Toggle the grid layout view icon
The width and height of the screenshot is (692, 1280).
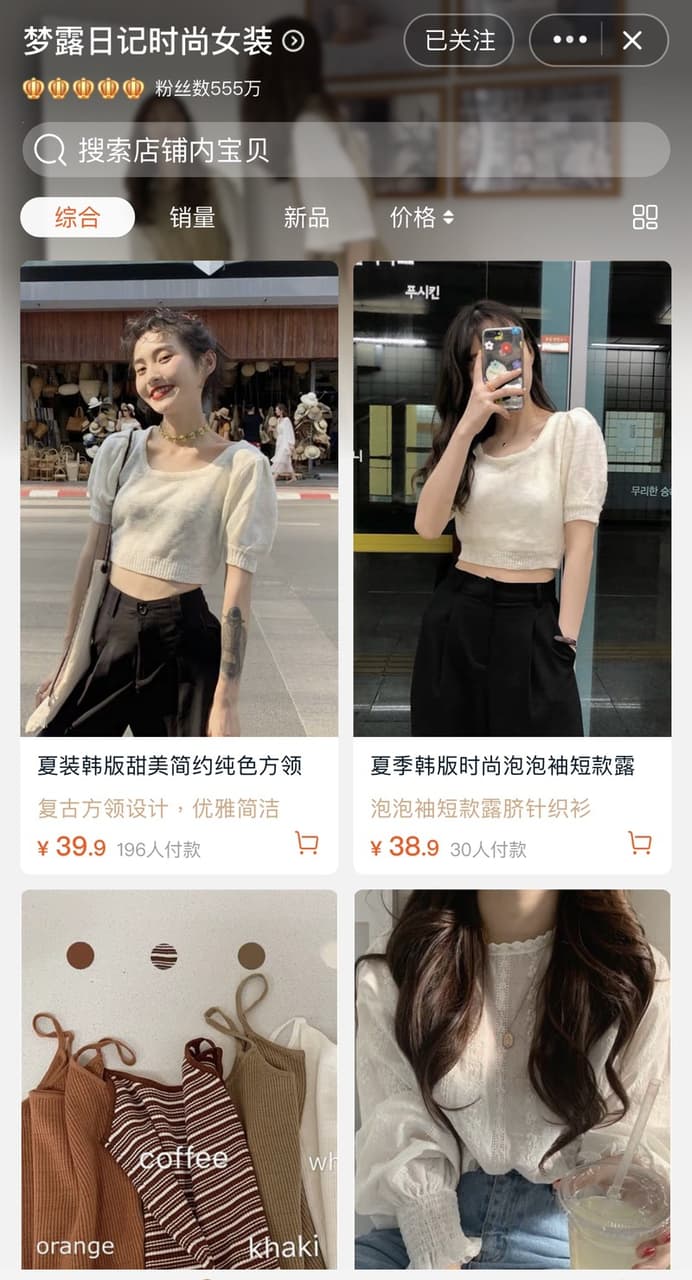(645, 217)
